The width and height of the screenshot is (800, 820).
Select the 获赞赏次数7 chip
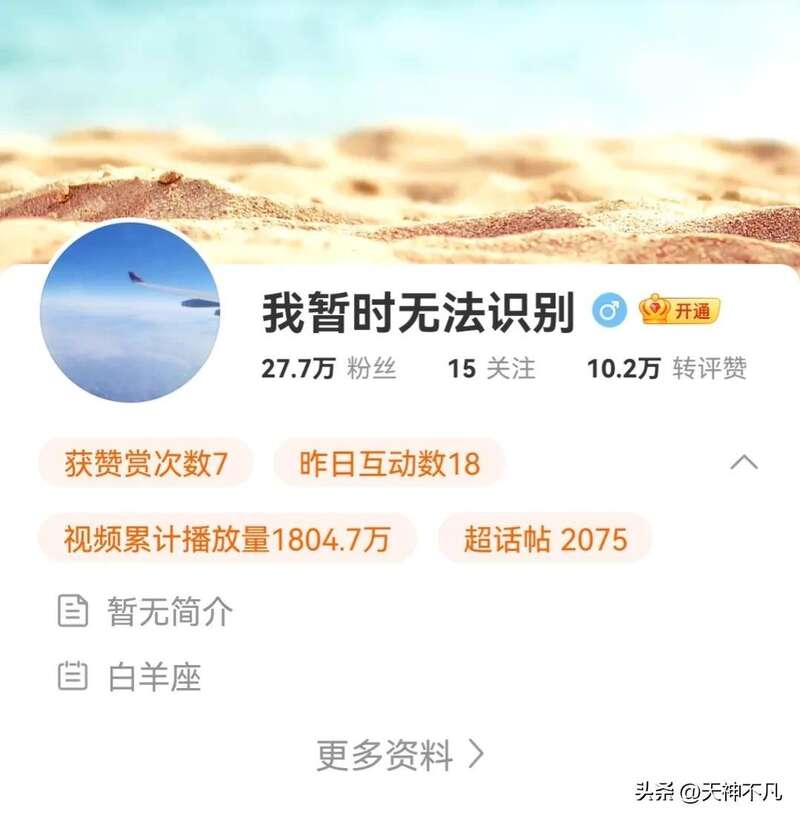[146, 463]
